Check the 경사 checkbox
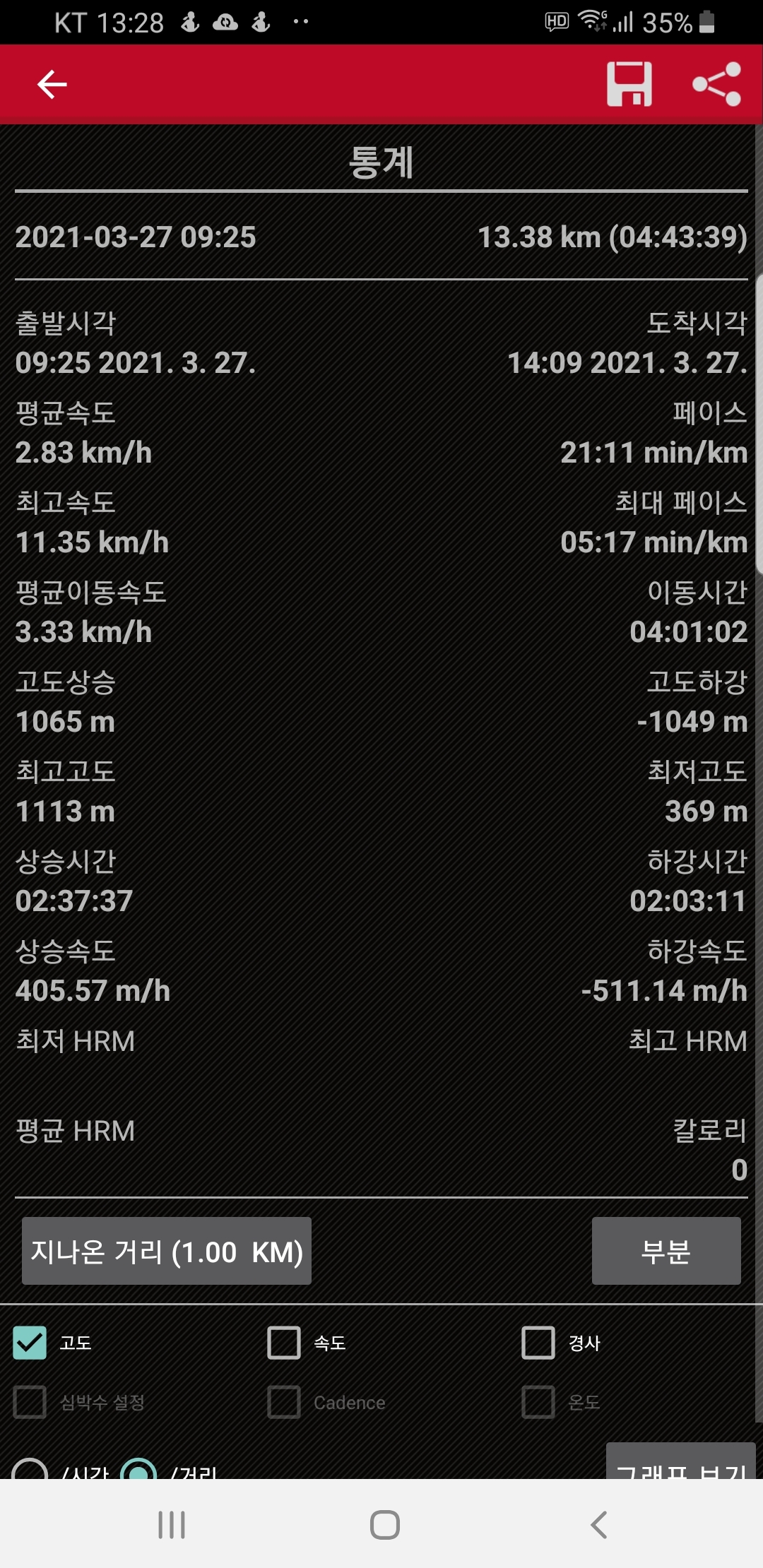Viewport: 763px width, 1568px height. [538, 1343]
